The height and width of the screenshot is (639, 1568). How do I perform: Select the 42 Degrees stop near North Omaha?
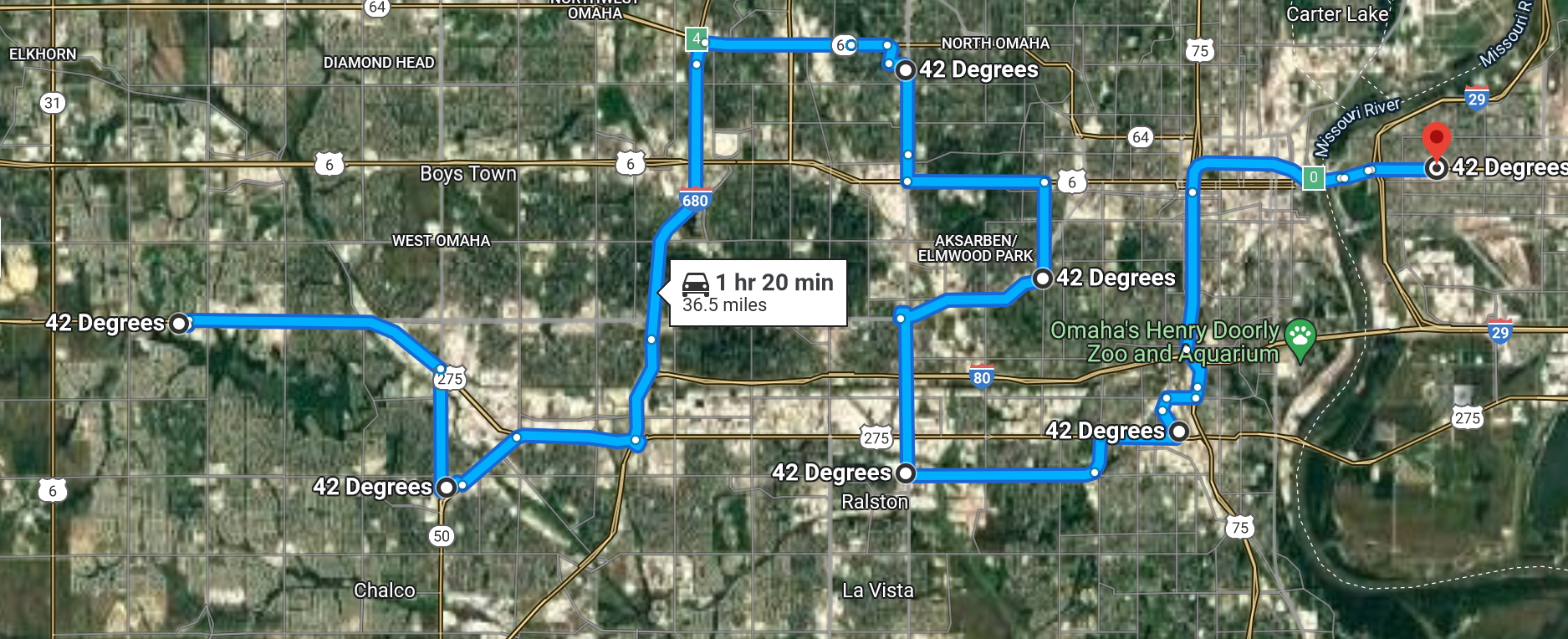(906, 71)
